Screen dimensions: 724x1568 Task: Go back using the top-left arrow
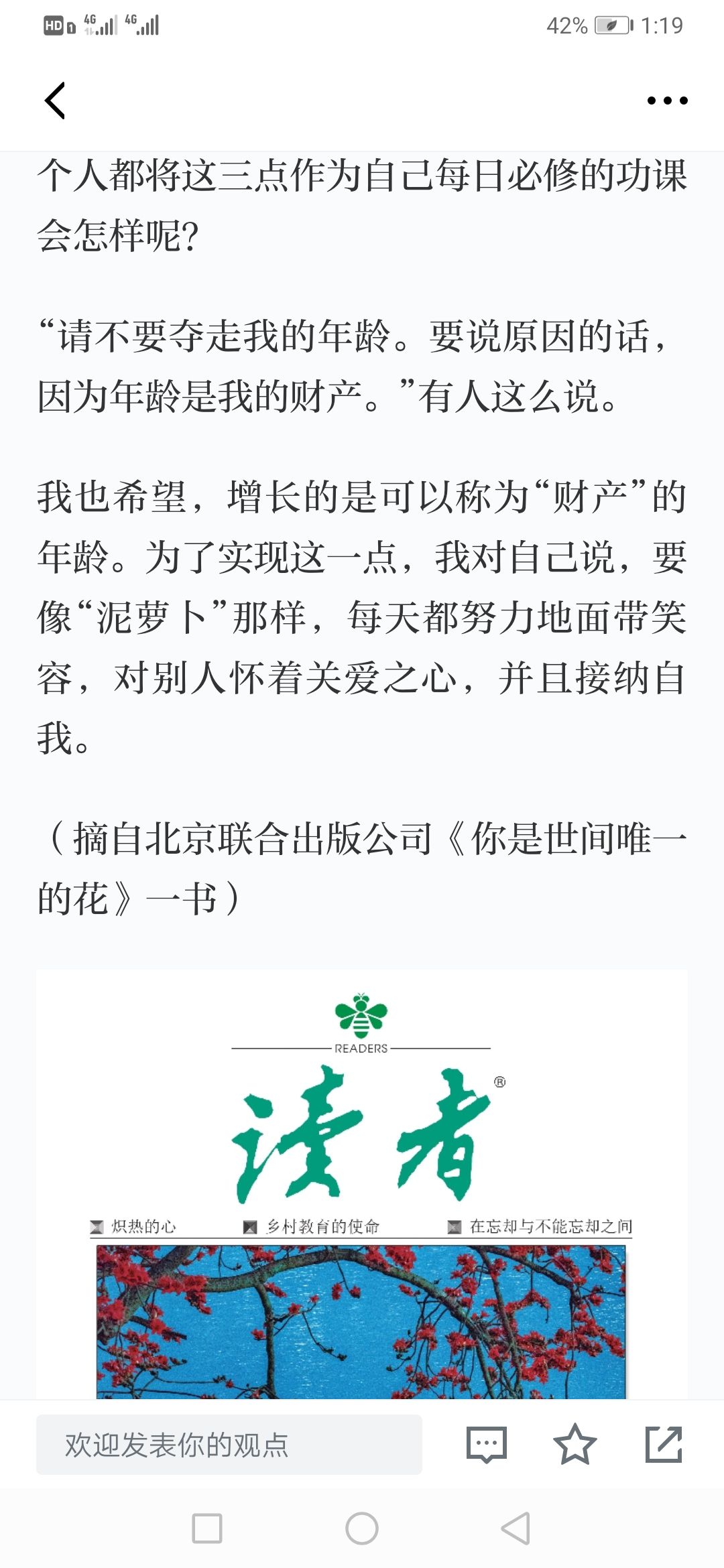click(55, 101)
